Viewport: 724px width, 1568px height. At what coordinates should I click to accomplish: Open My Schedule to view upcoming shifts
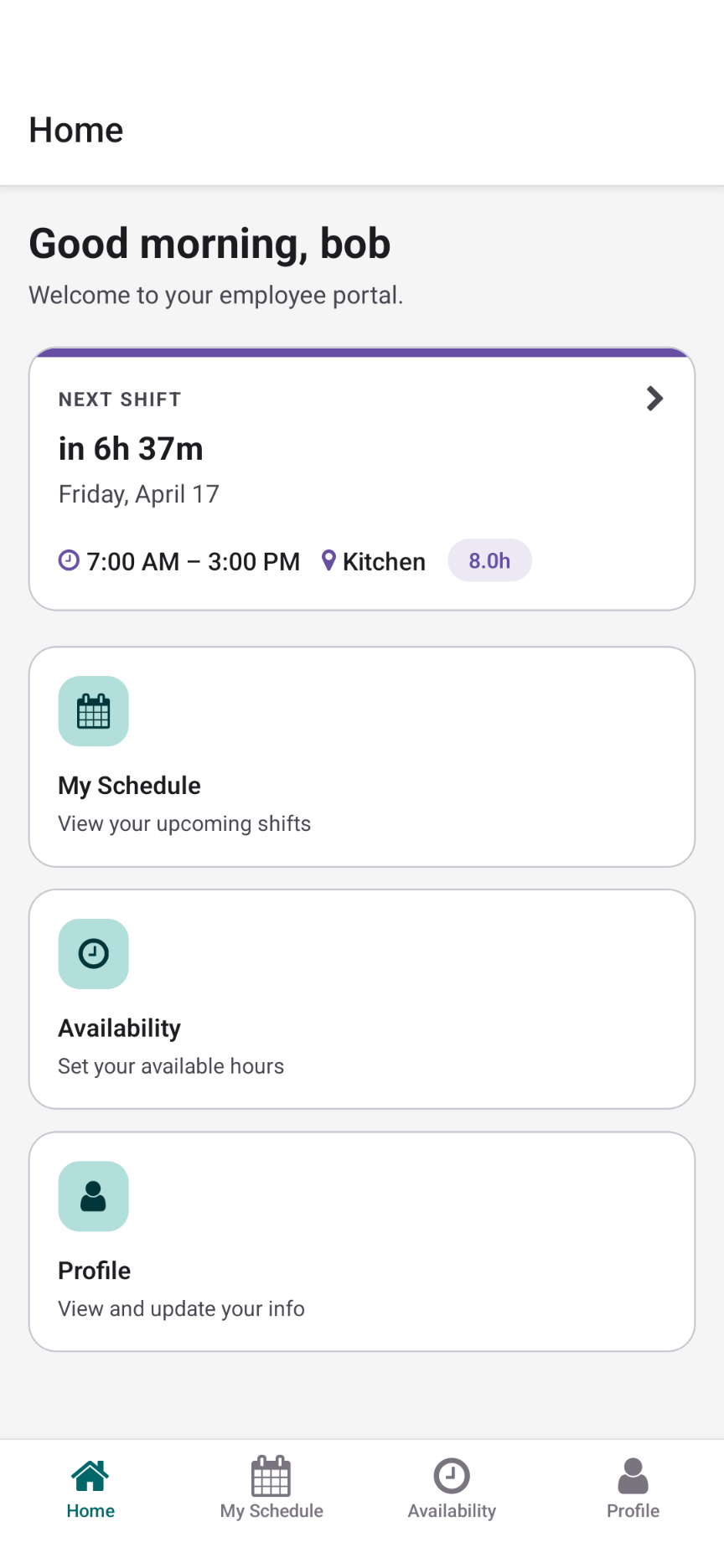click(x=362, y=756)
